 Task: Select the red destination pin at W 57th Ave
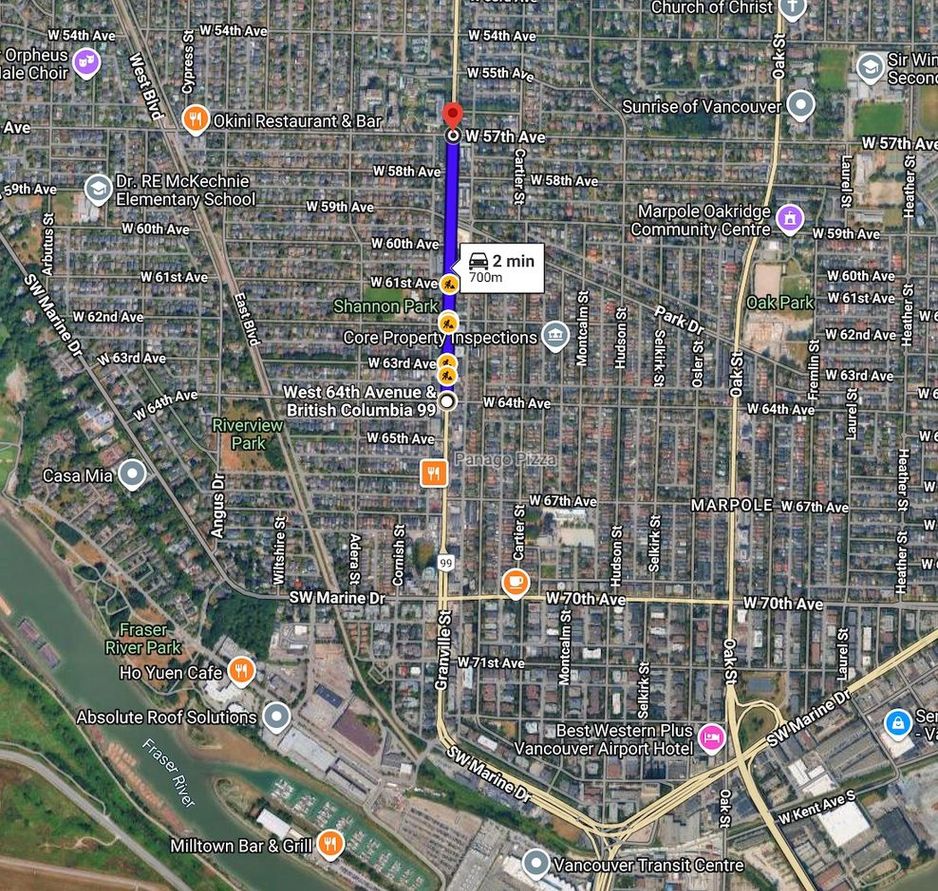453,115
